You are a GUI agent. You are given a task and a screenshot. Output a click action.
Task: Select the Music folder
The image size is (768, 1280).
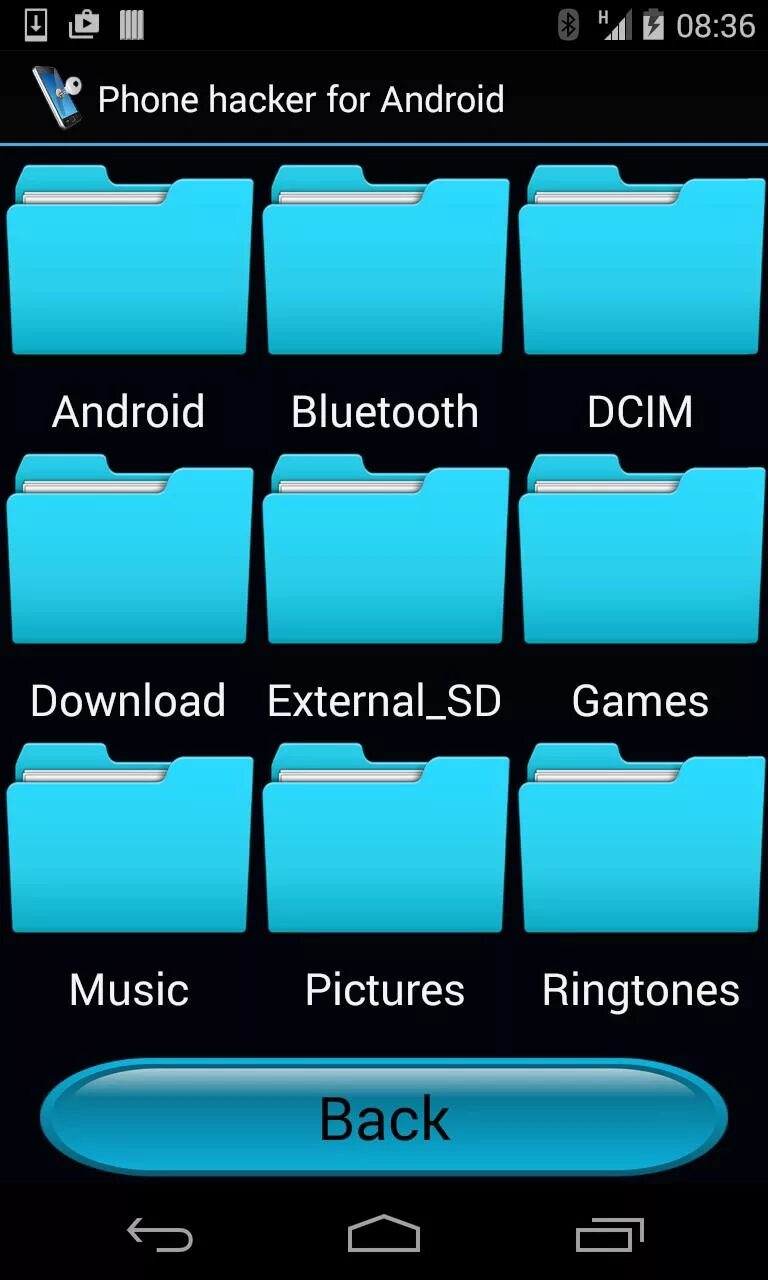coord(129,842)
